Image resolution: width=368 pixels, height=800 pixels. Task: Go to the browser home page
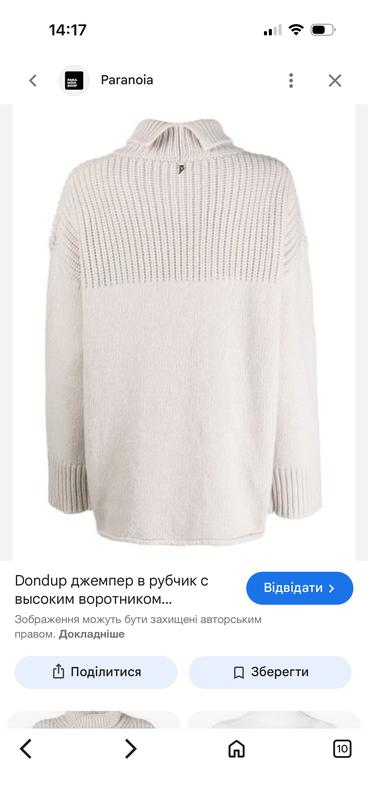click(236, 748)
